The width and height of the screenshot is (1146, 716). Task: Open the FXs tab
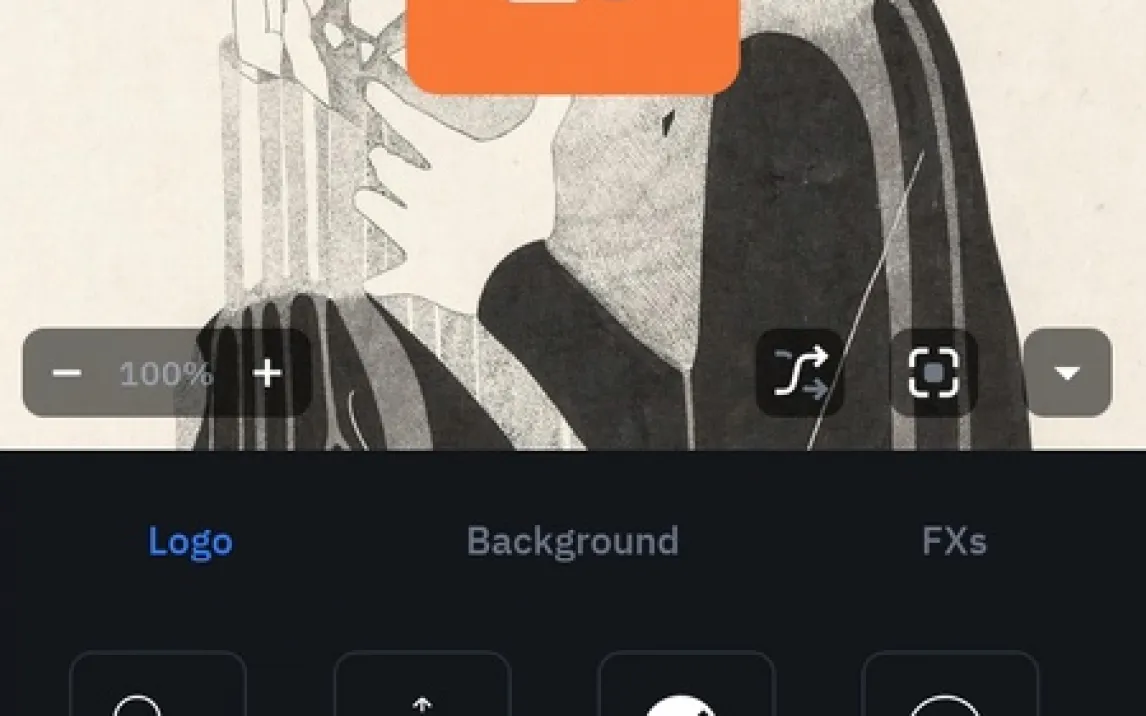[x=953, y=541]
